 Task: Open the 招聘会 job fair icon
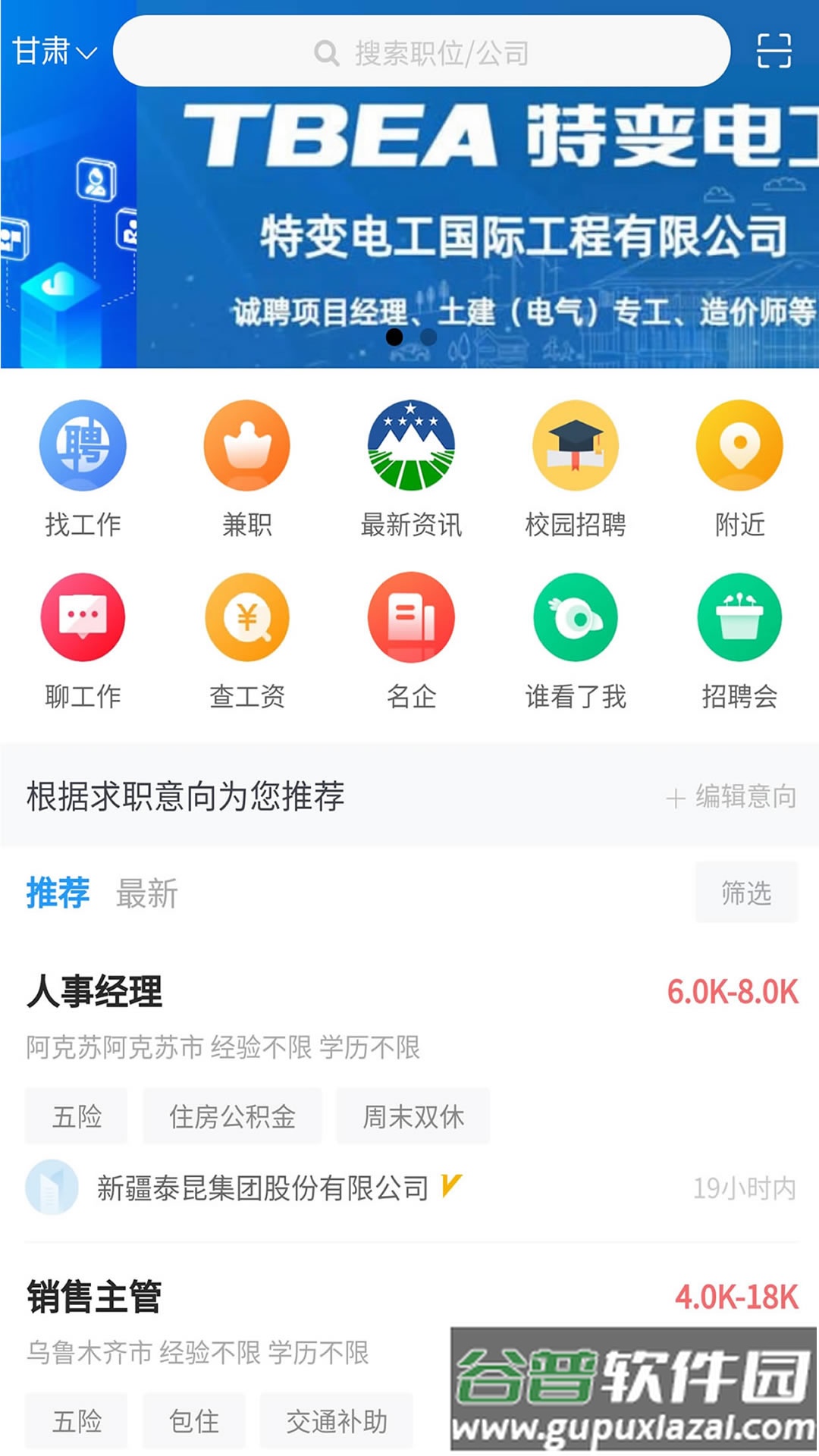(x=738, y=641)
